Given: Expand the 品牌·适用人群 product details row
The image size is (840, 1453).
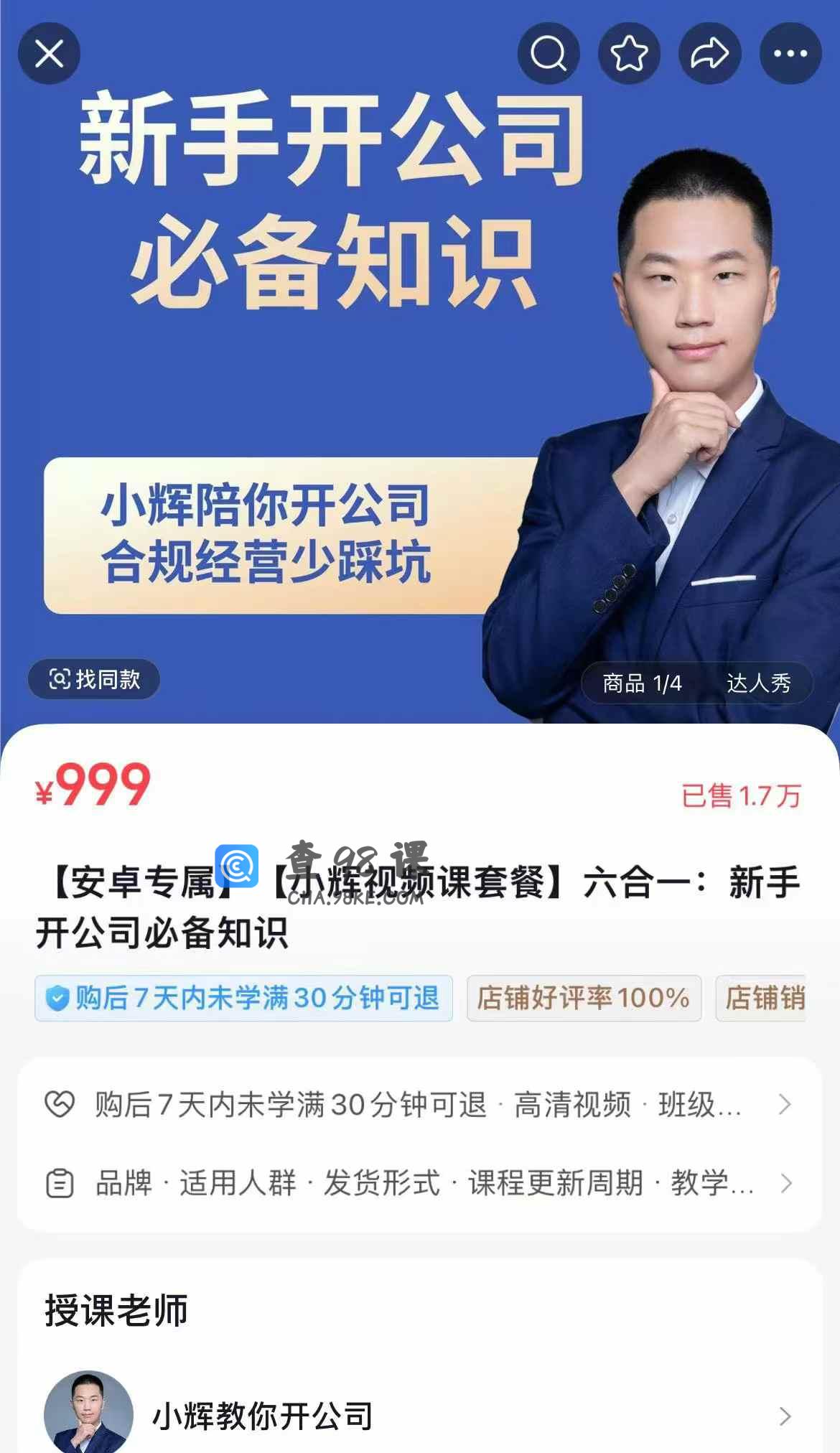Looking at the screenshot, I should click(419, 1183).
